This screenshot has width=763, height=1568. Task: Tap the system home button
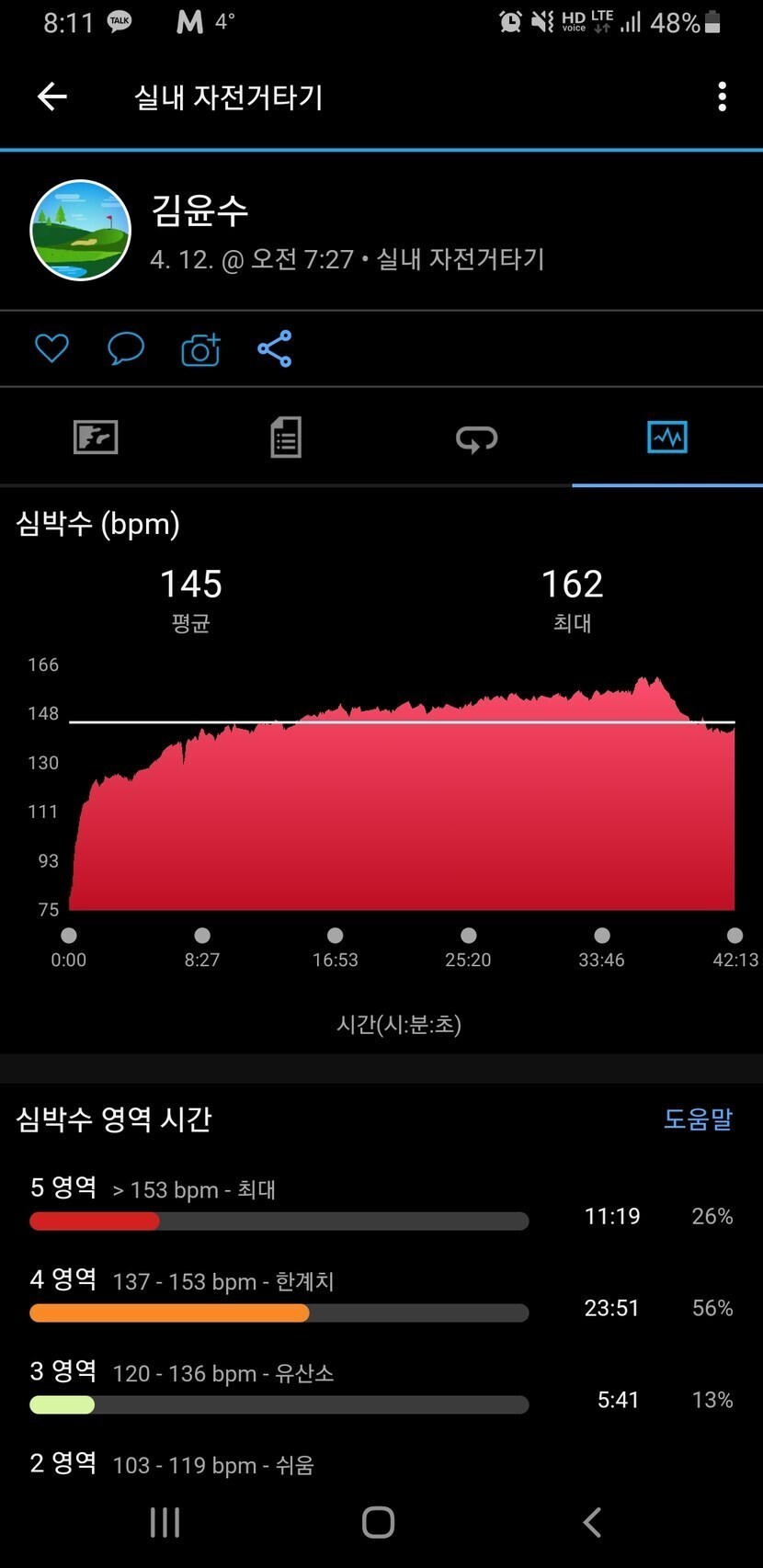[x=378, y=1522]
